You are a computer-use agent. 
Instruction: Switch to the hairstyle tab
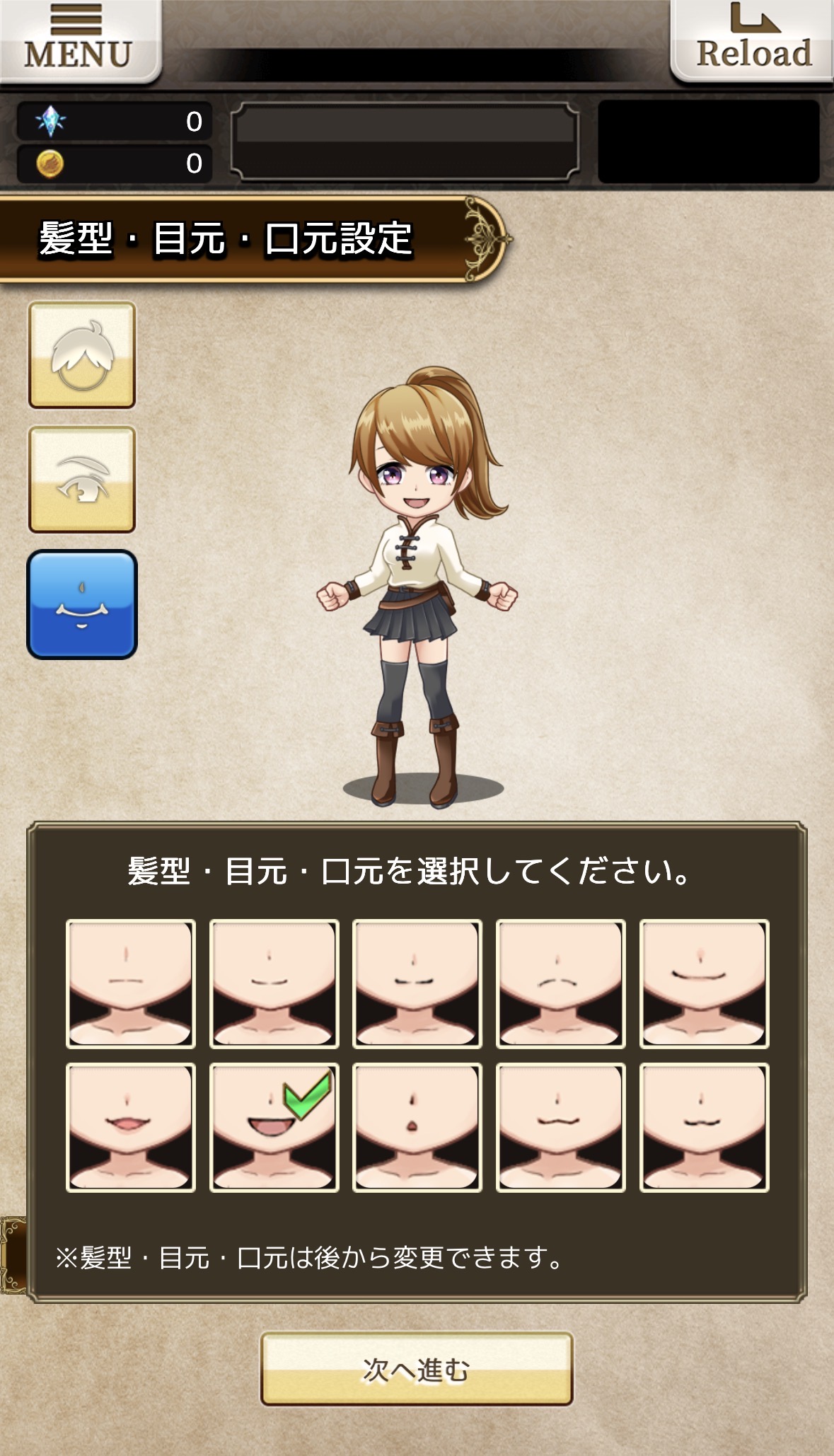[x=82, y=355]
